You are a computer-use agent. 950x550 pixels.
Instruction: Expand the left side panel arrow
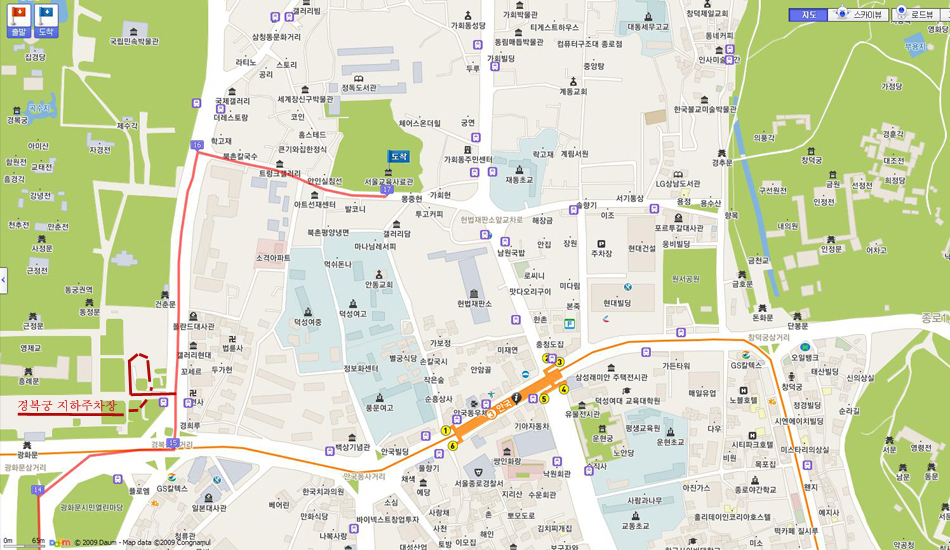pos(3,279)
